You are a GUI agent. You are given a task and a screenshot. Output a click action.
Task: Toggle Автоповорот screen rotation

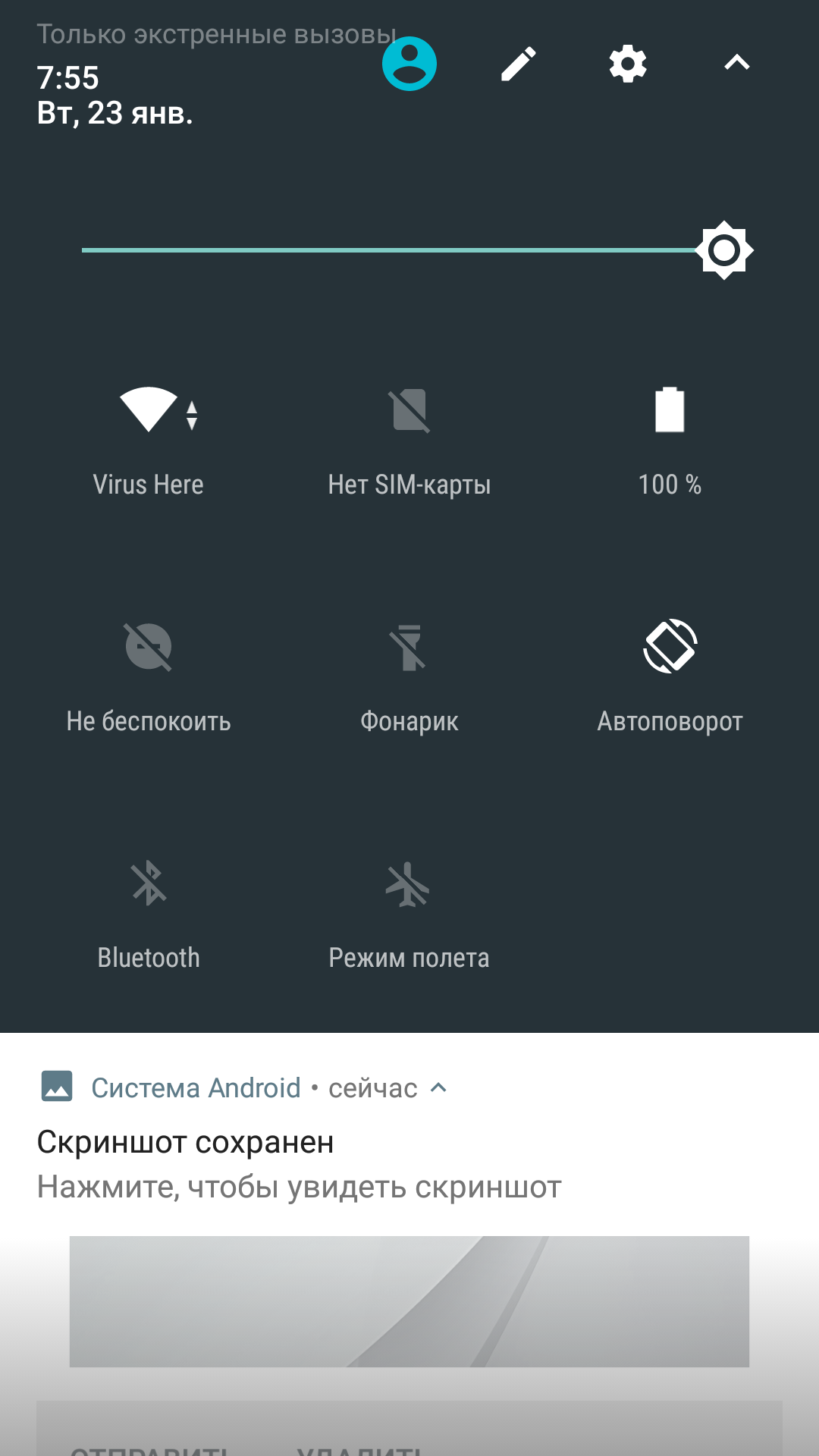click(x=670, y=647)
